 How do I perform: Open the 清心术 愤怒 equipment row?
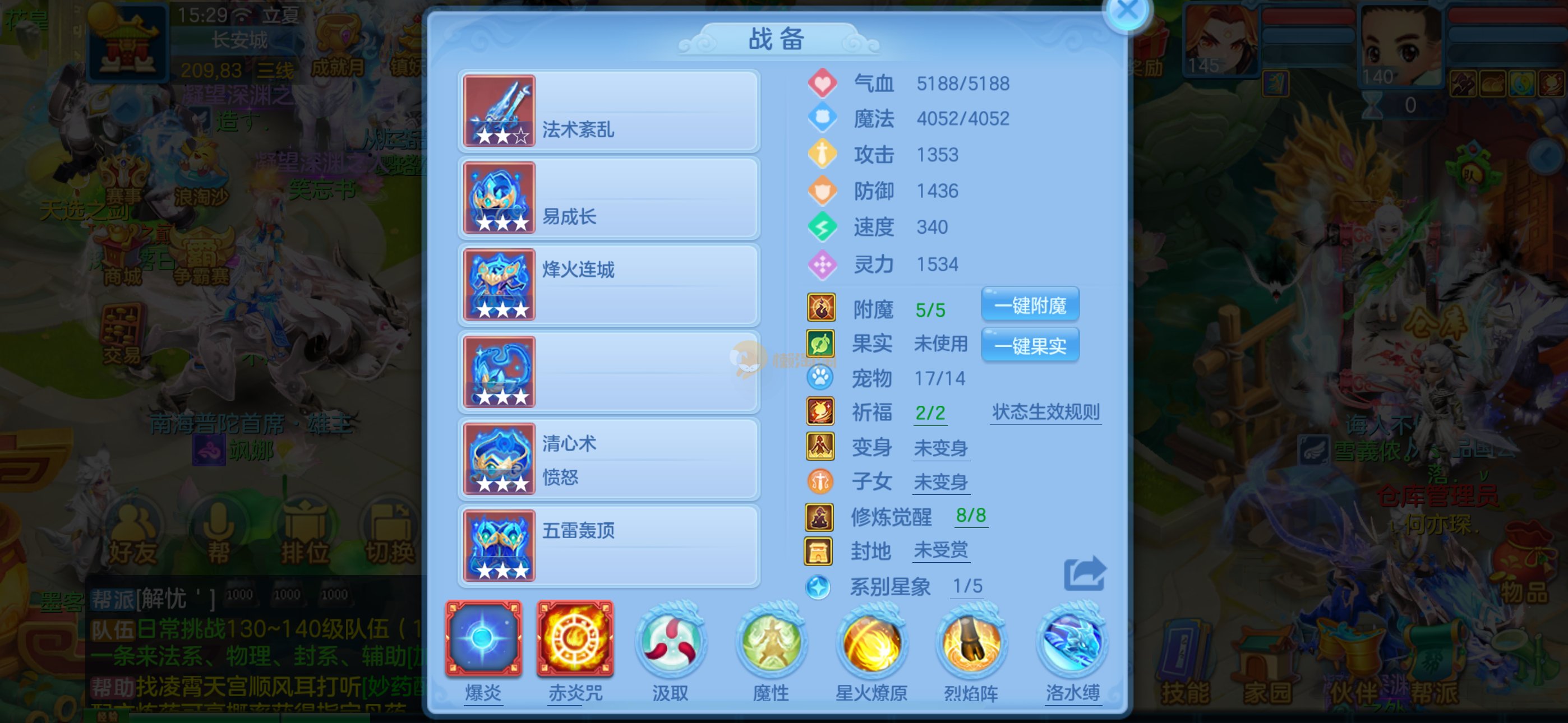pos(608,459)
